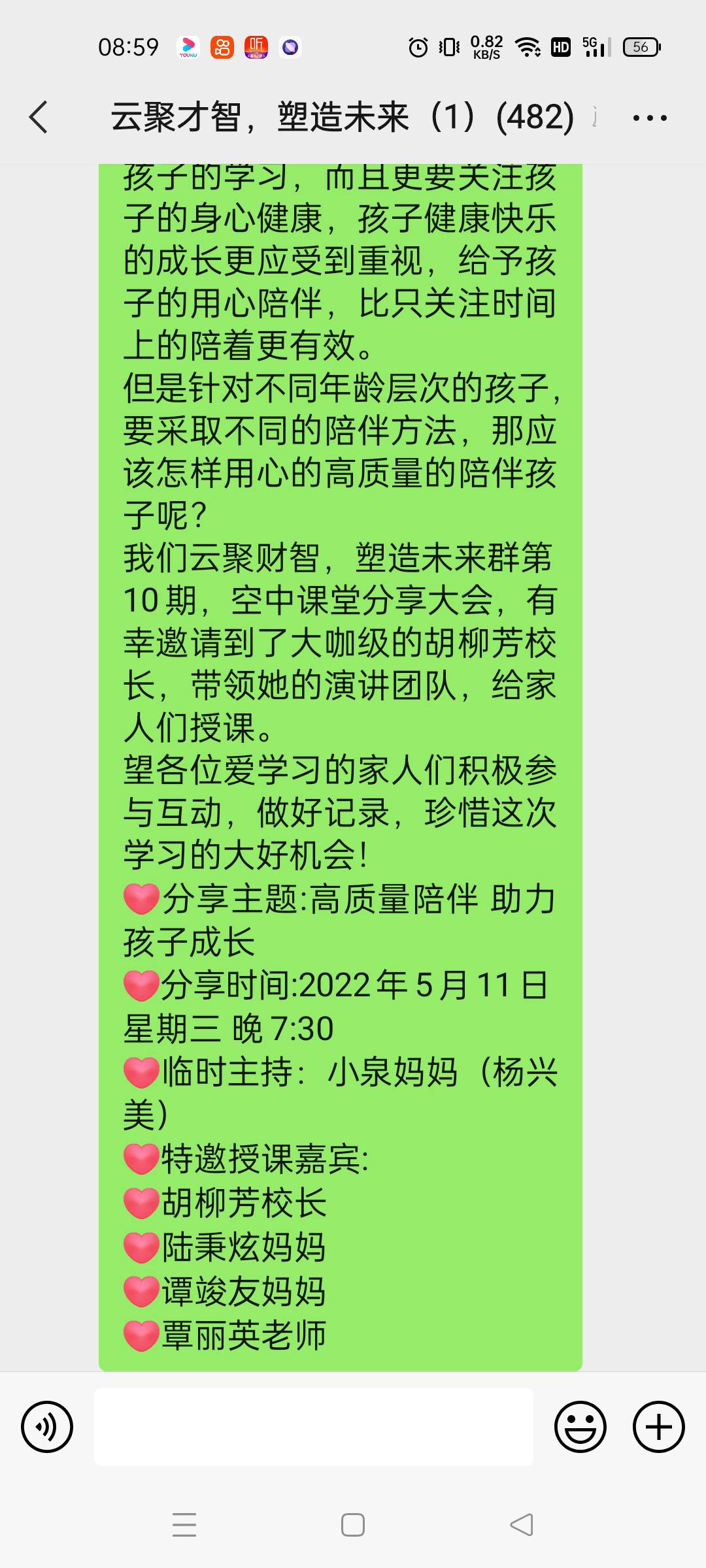This screenshot has width=706, height=1568.
Task: Open the plus attachment menu
Action: 658,1428
